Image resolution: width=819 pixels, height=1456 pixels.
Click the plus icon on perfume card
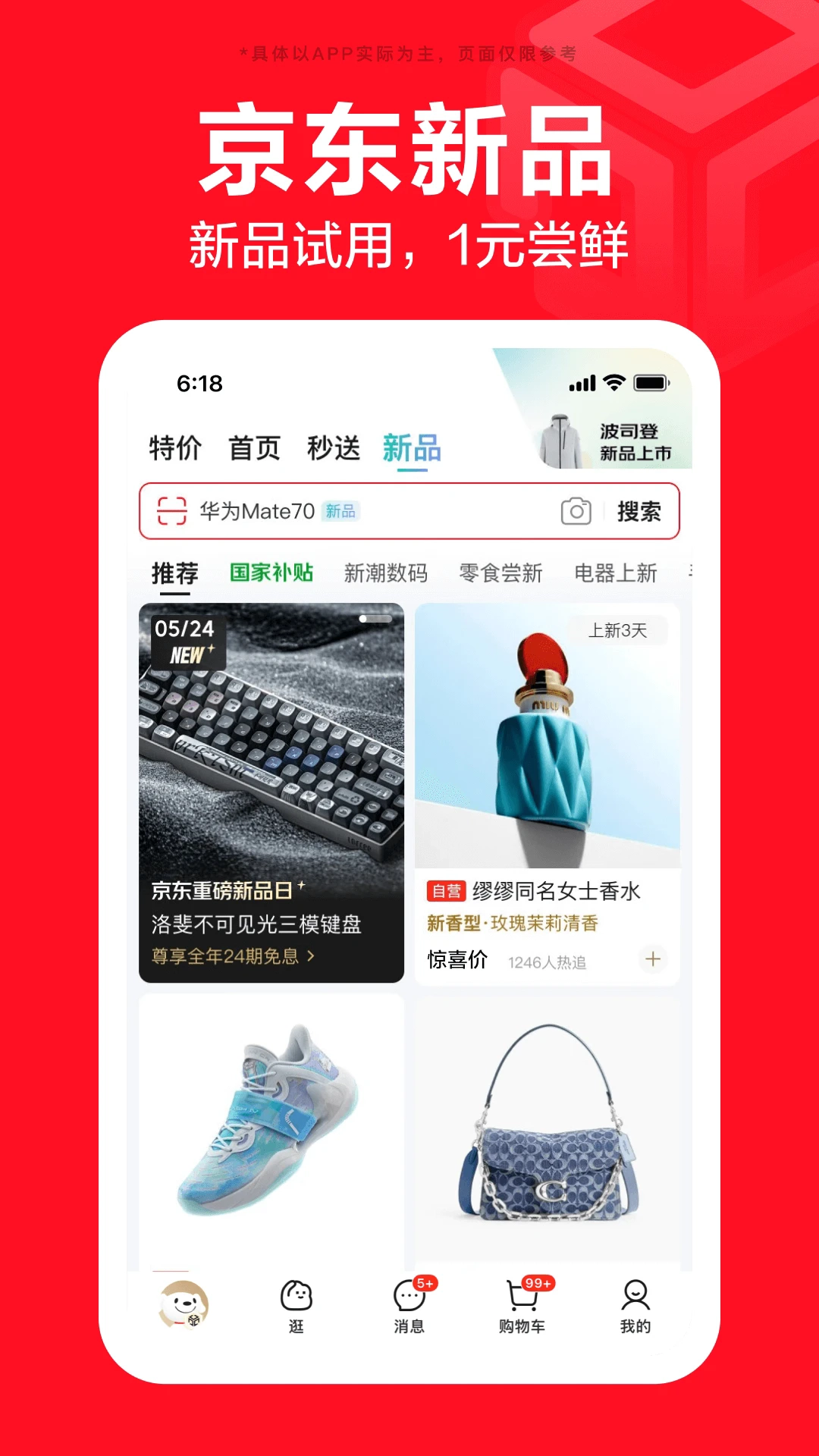click(653, 959)
